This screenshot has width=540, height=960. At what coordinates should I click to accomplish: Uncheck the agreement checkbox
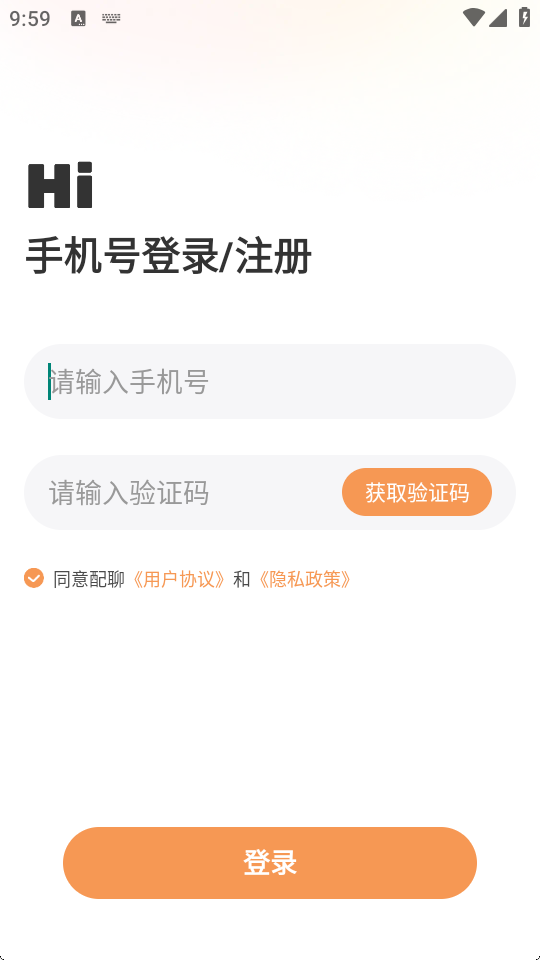34,578
